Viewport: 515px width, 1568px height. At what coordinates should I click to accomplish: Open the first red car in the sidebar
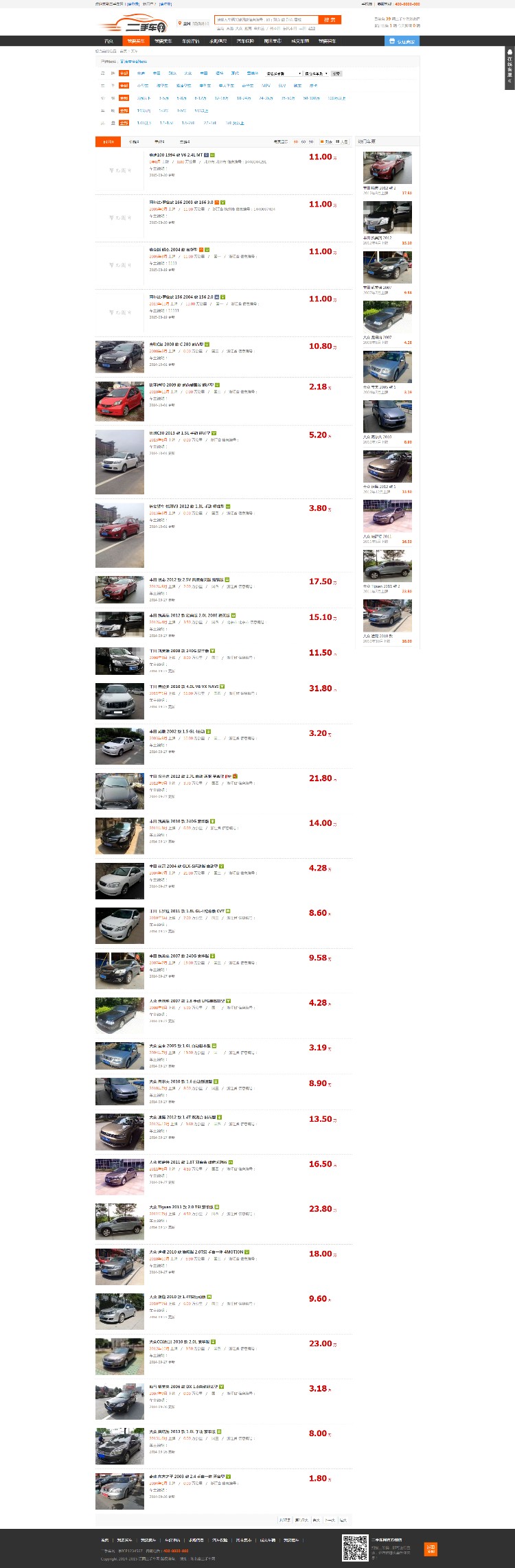(387, 168)
